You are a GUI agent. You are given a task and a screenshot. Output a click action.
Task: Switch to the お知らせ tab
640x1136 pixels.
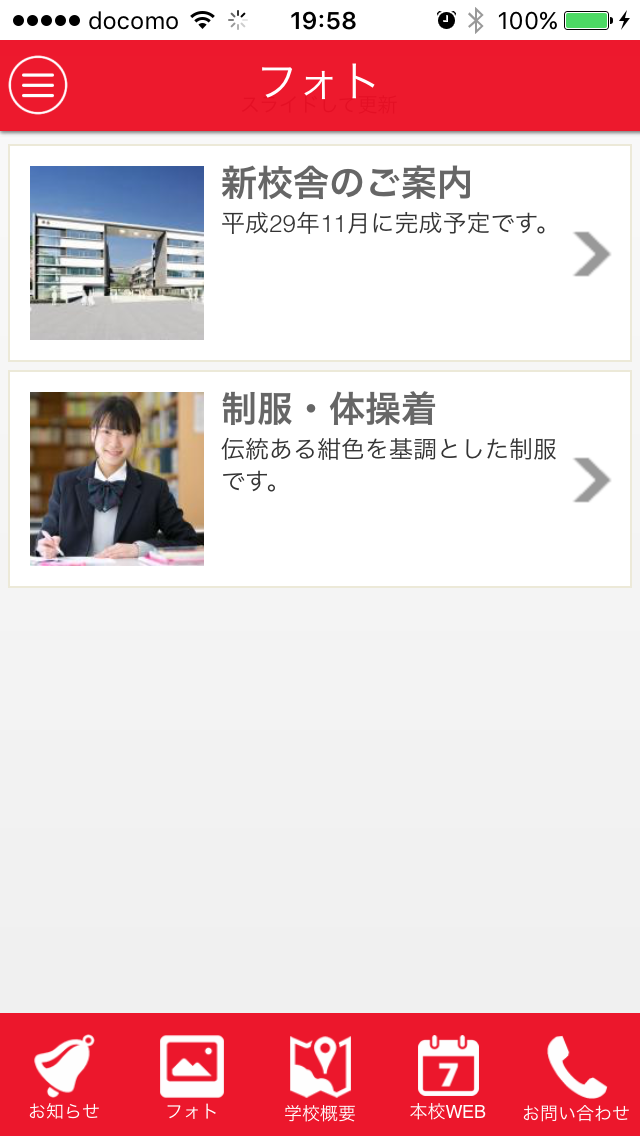click(x=64, y=1077)
